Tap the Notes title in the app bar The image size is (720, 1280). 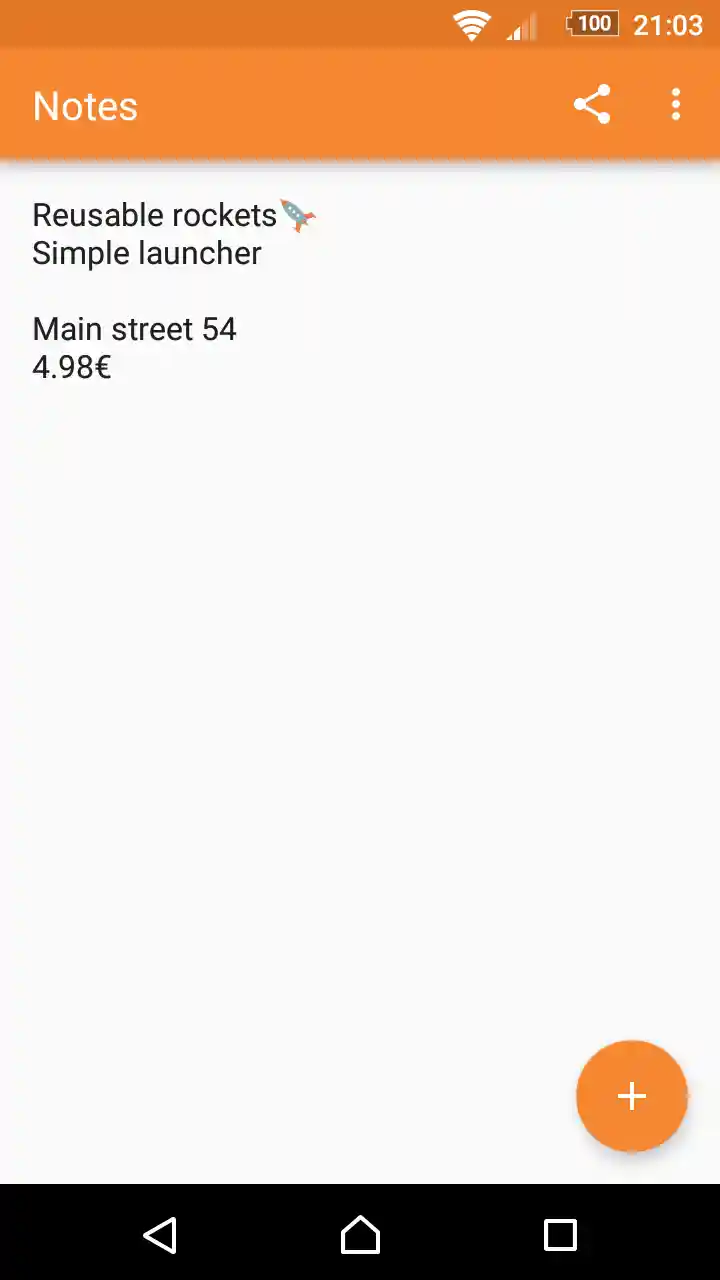(85, 105)
